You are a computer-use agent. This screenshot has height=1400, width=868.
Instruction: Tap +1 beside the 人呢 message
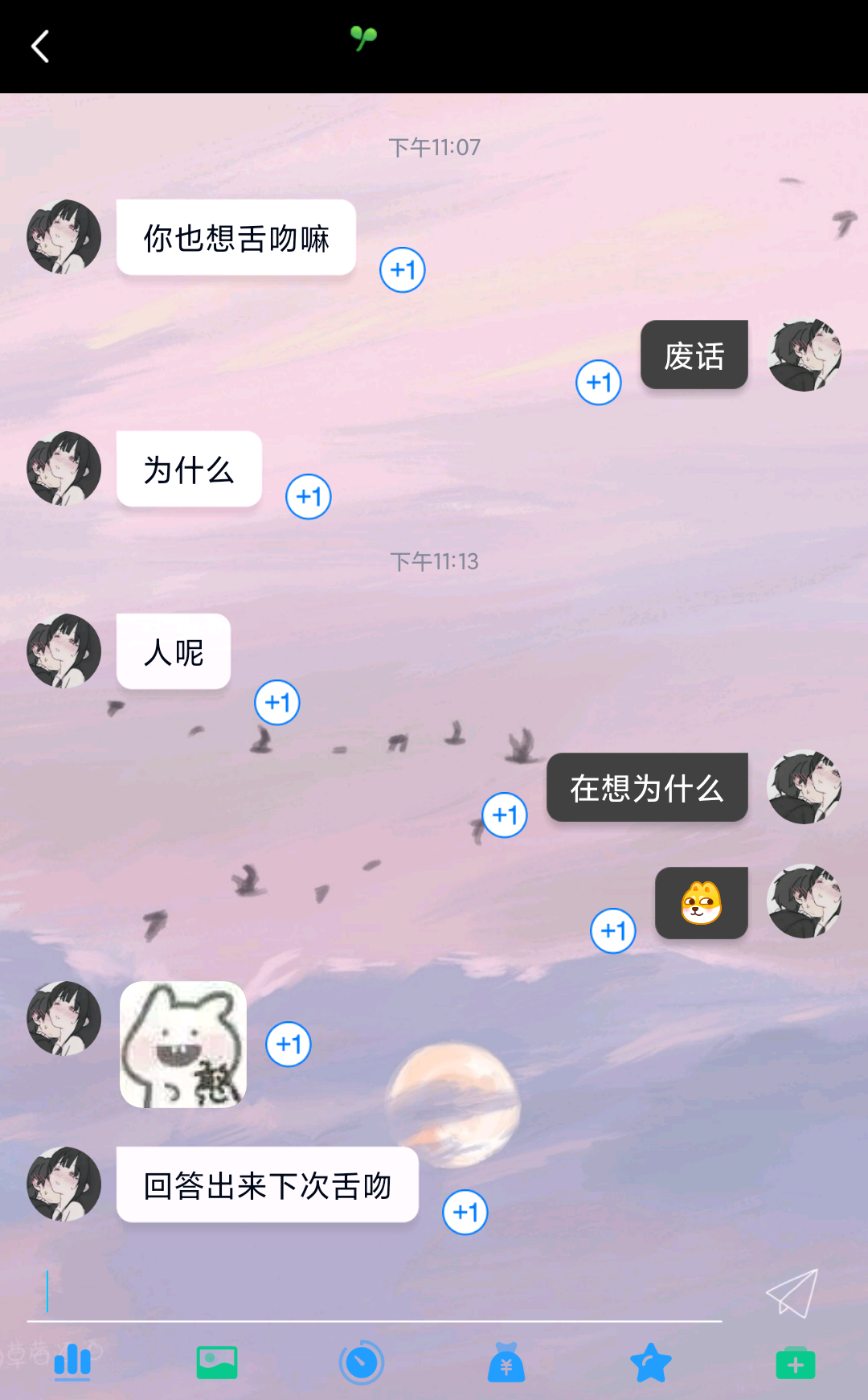[277, 703]
